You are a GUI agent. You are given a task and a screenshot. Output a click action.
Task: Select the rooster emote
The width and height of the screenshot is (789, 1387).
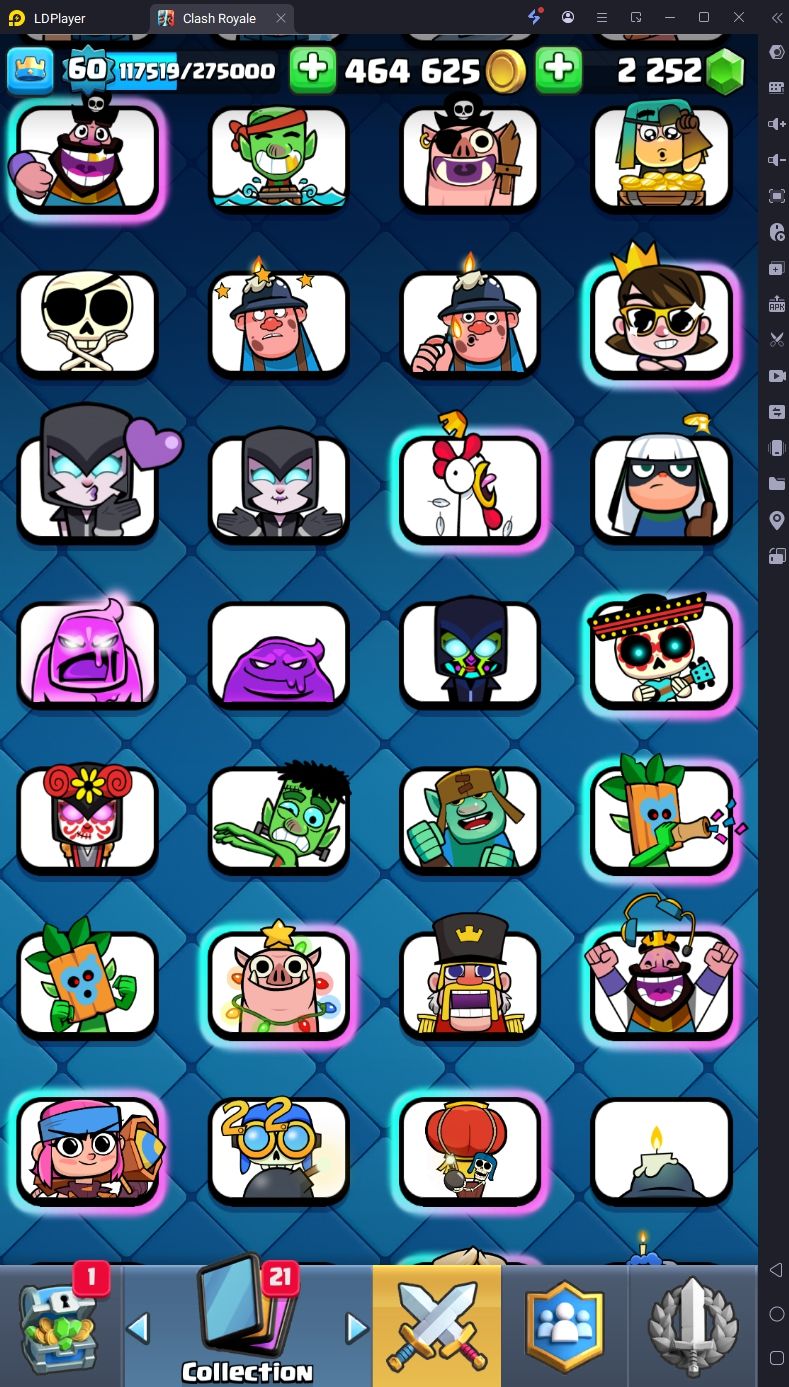470,488
